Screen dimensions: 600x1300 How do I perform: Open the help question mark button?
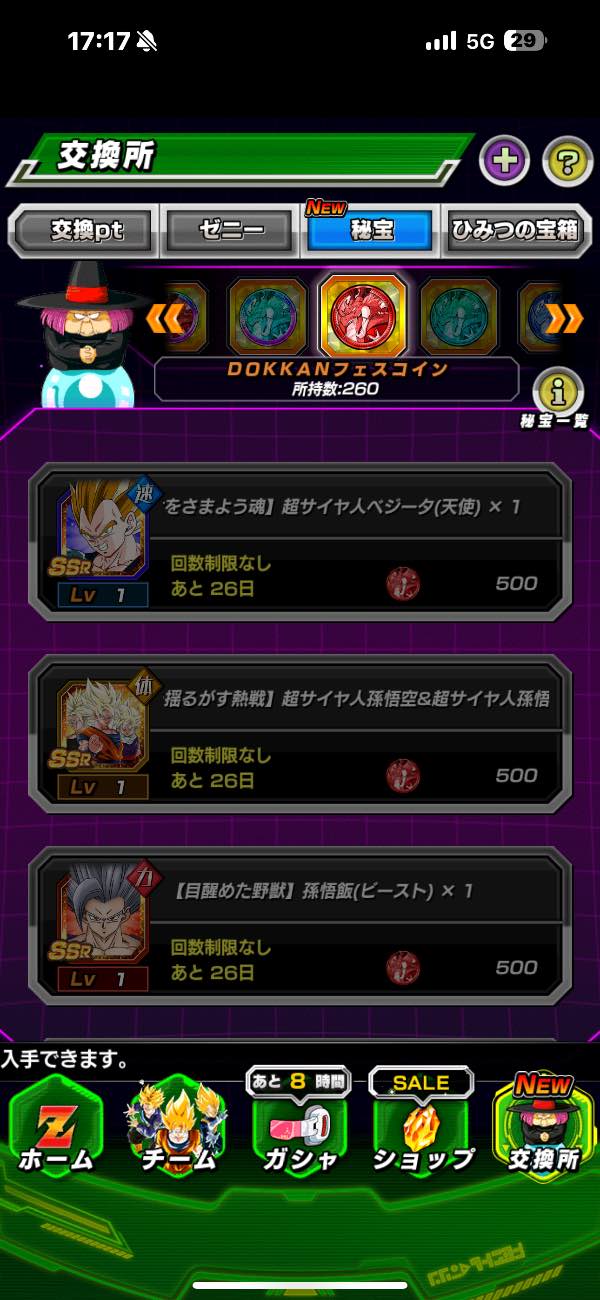pyautogui.click(x=566, y=161)
